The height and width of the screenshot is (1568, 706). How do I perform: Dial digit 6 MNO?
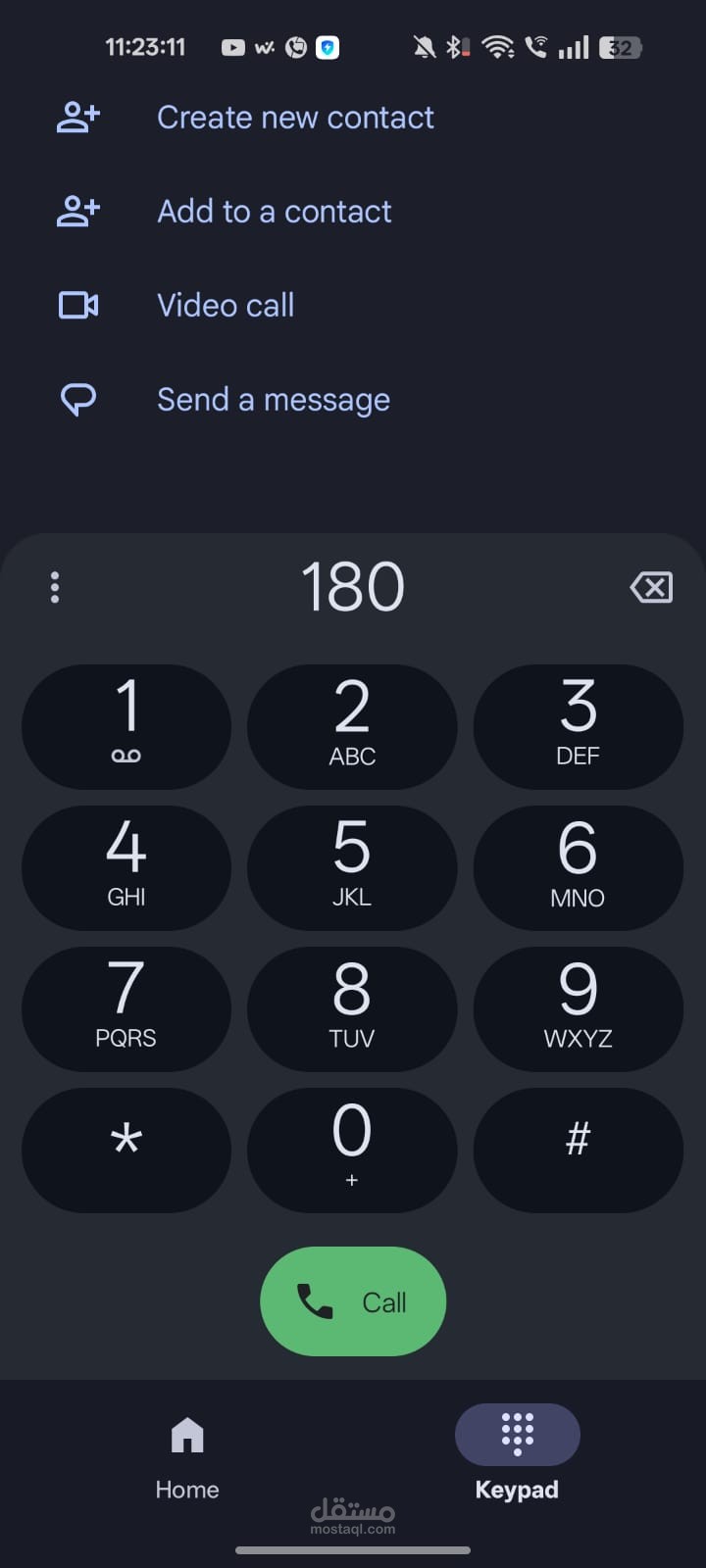(579, 868)
